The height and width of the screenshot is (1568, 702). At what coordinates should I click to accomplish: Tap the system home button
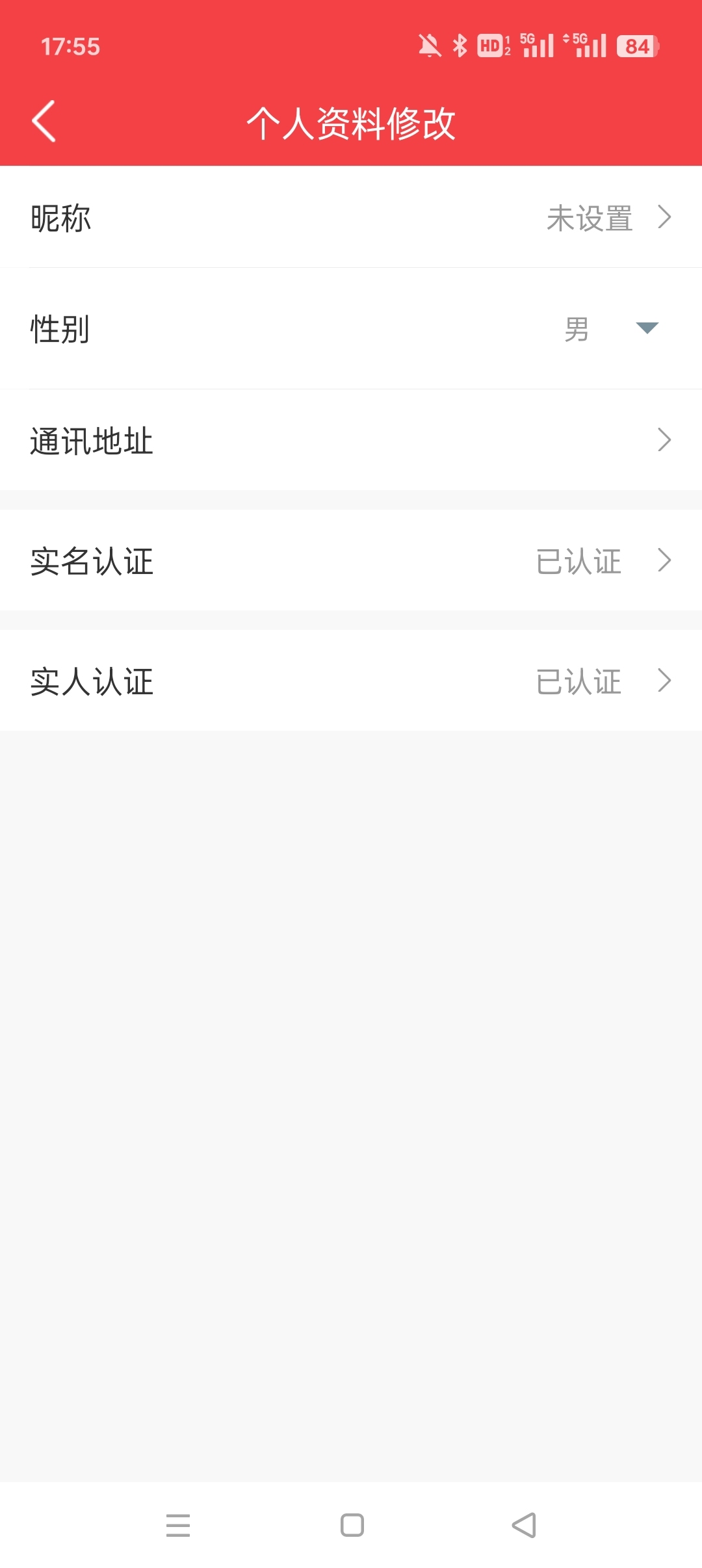(x=352, y=1525)
